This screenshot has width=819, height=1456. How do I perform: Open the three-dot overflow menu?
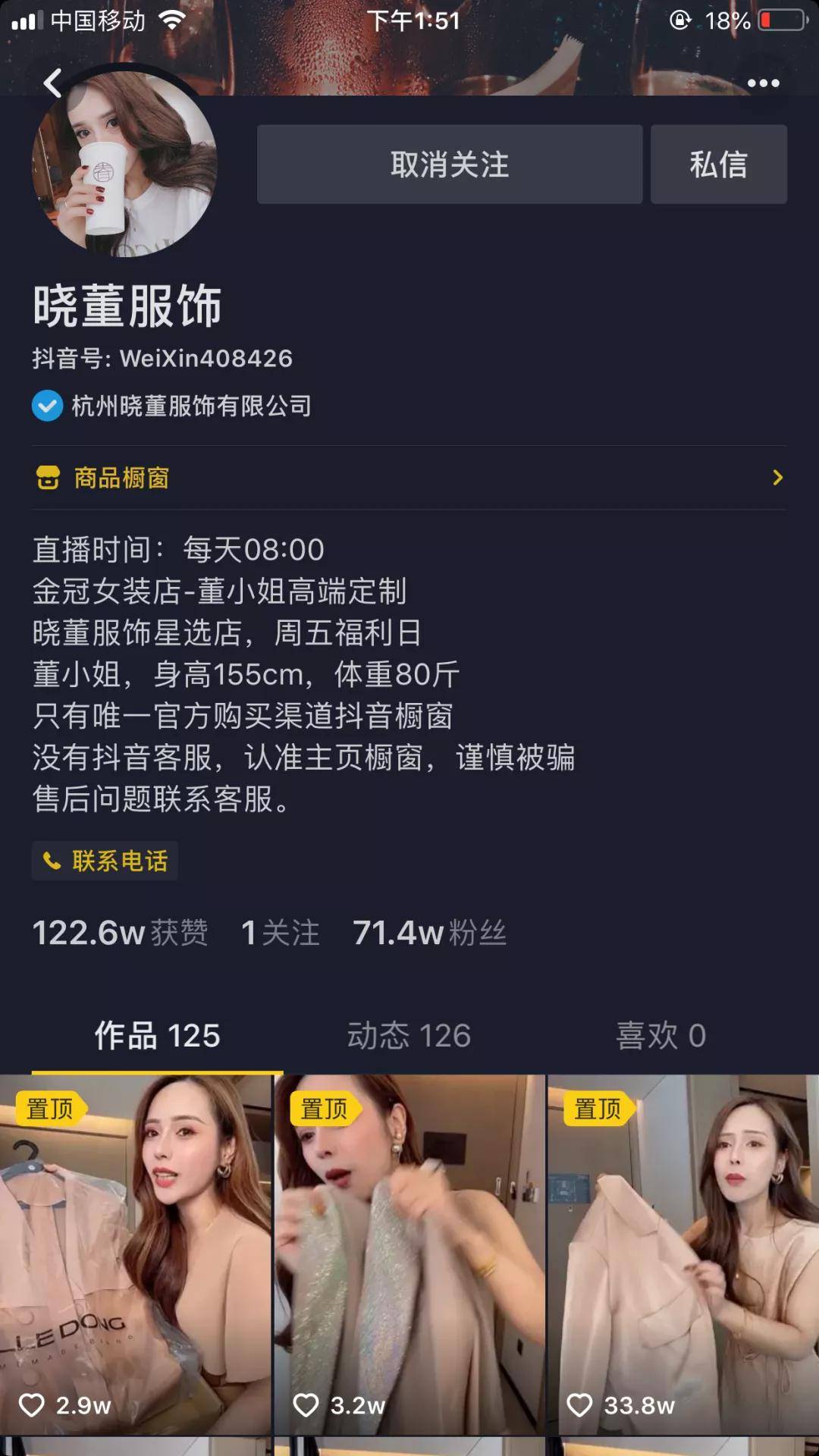[763, 83]
